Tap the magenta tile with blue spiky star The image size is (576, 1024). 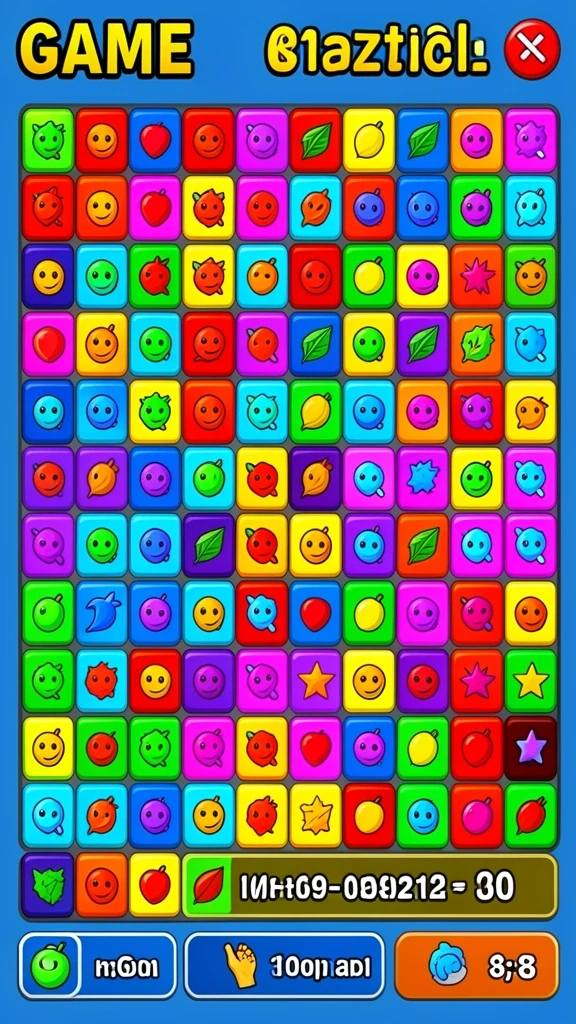[x=423, y=477]
